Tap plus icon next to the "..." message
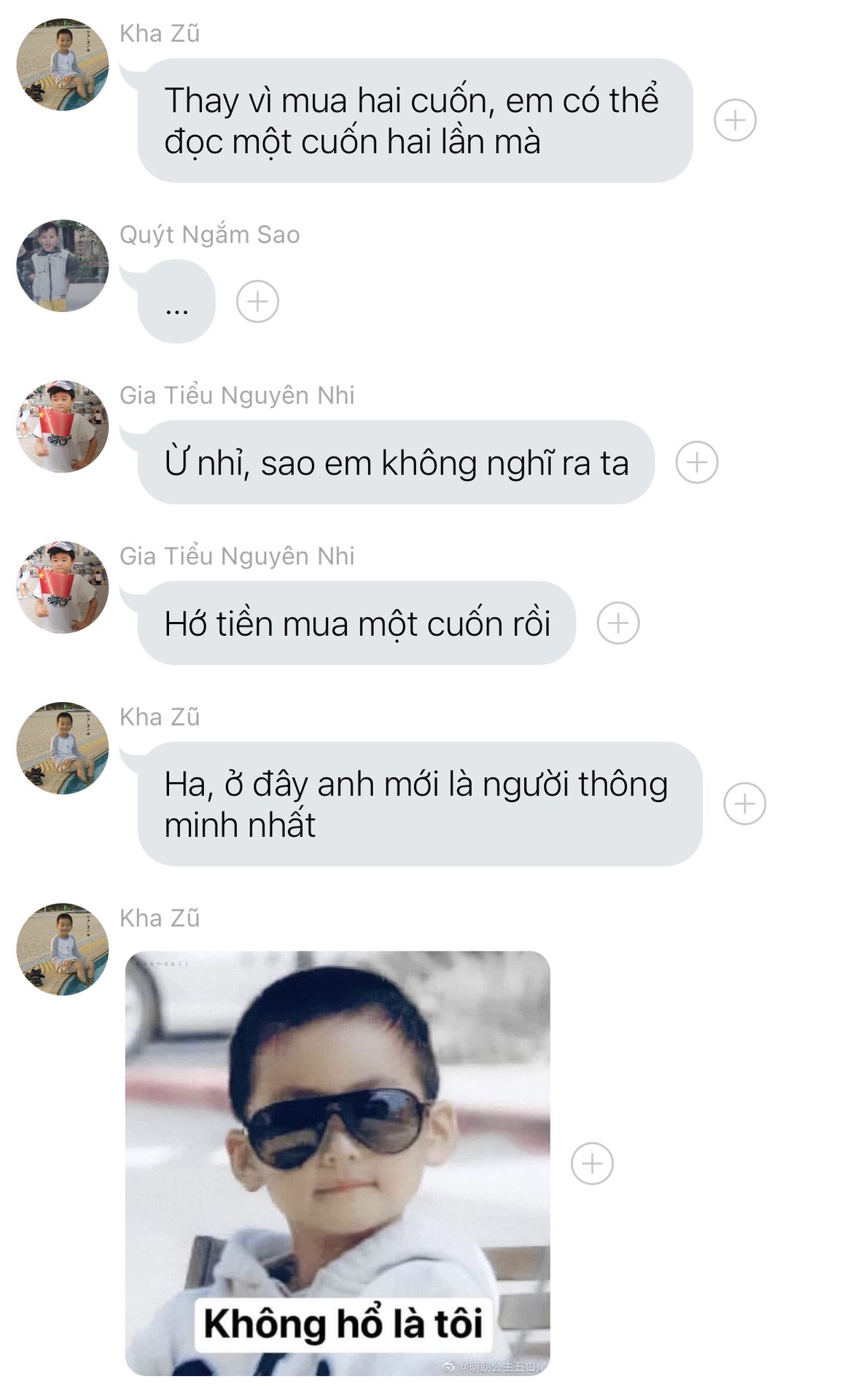The height and width of the screenshot is (1400, 850). 257,301
